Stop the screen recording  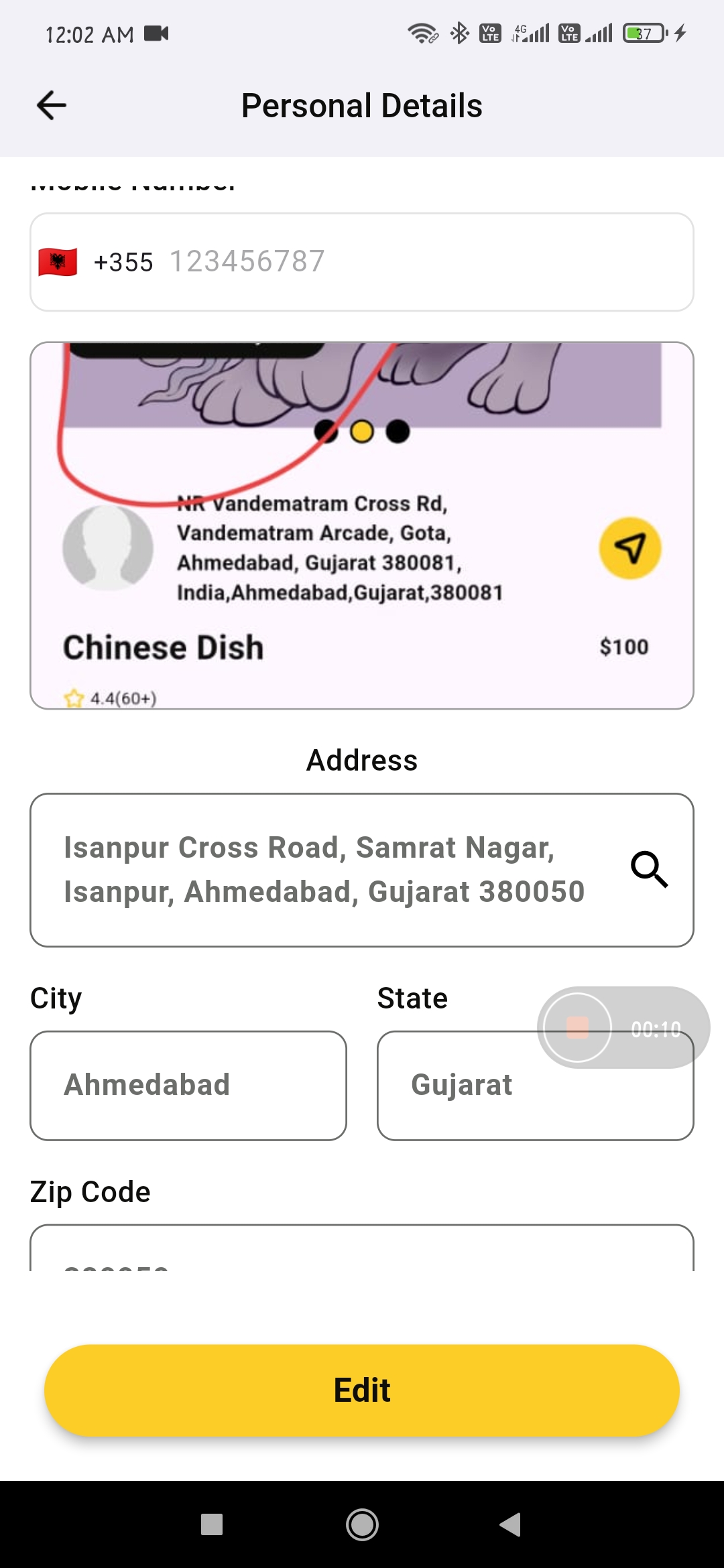click(x=577, y=1027)
